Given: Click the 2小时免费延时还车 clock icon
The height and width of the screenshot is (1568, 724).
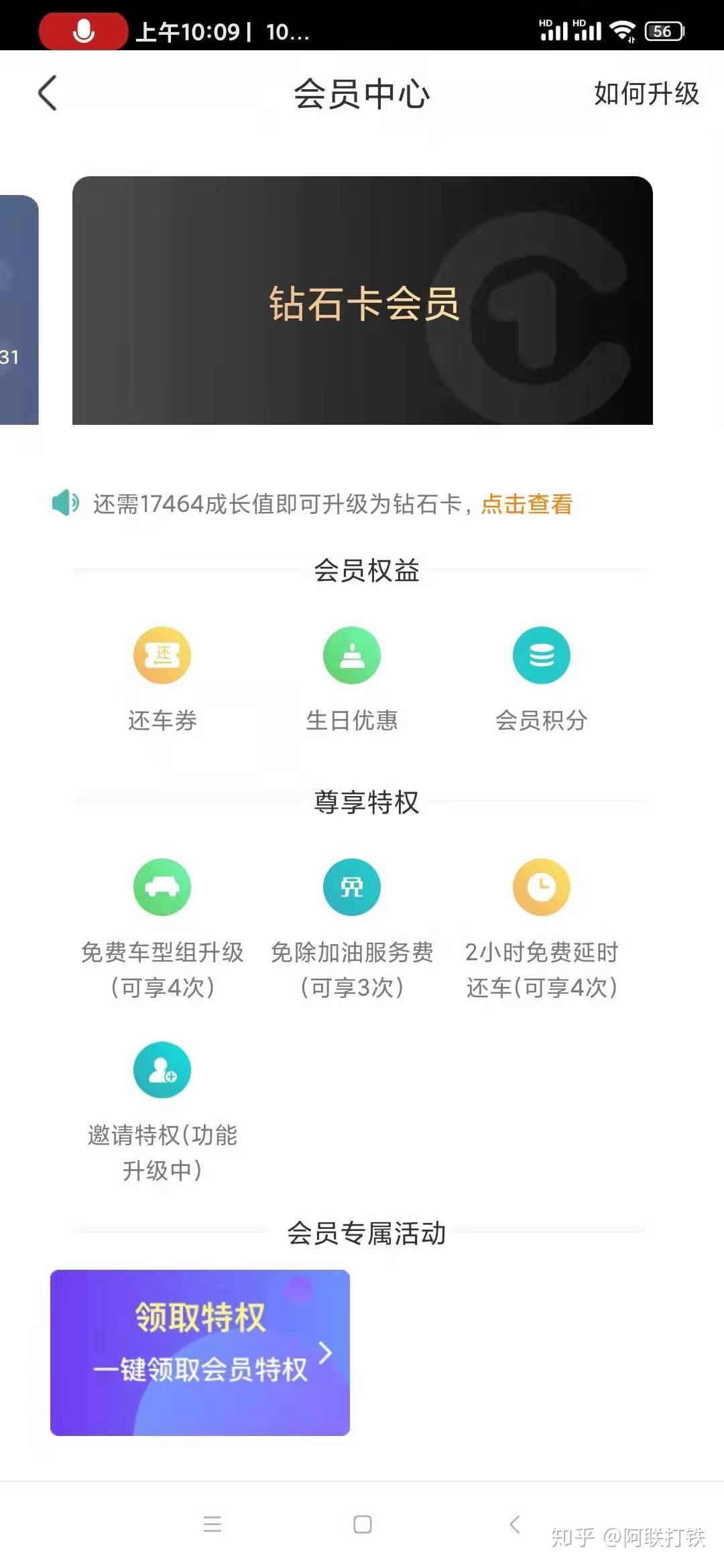Looking at the screenshot, I should point(542,887).
